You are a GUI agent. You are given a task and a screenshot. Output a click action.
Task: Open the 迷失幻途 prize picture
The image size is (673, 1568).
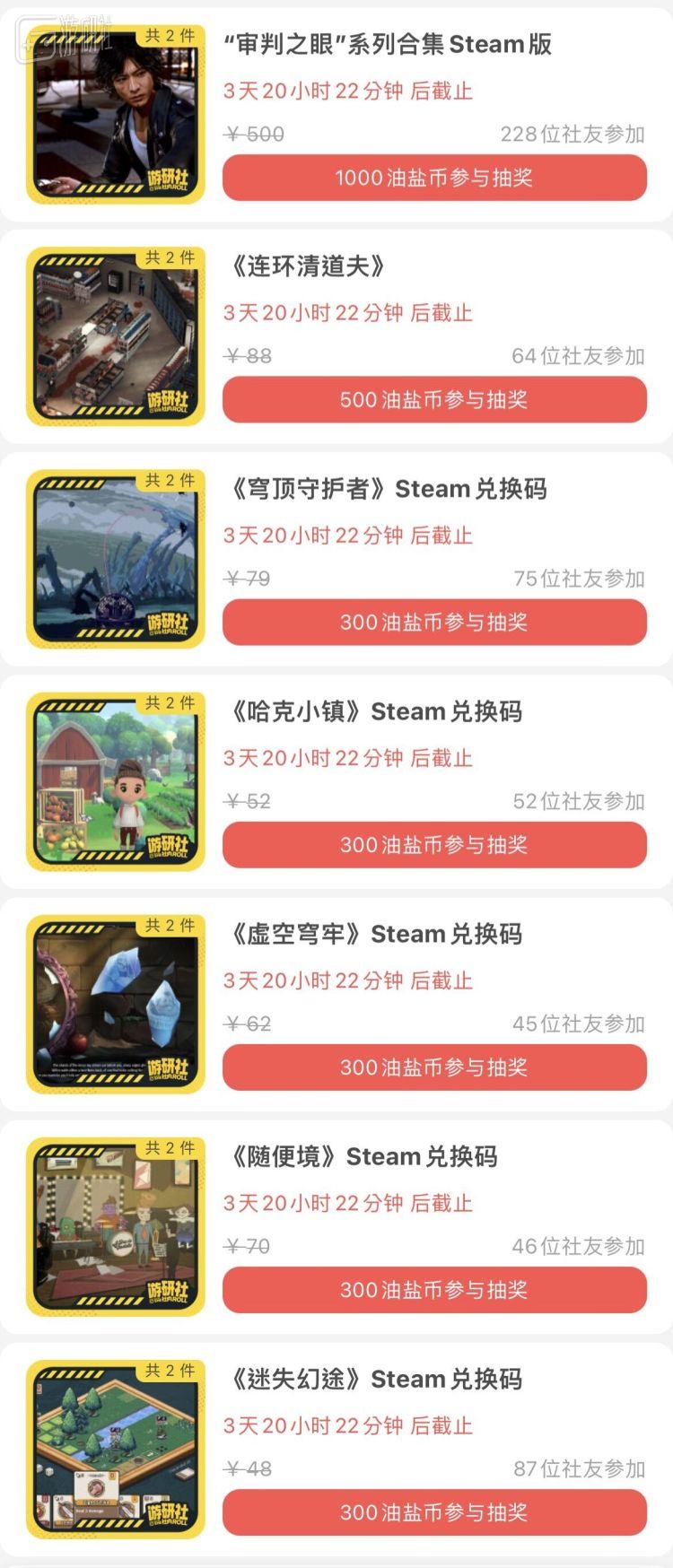pos(116,1449)
